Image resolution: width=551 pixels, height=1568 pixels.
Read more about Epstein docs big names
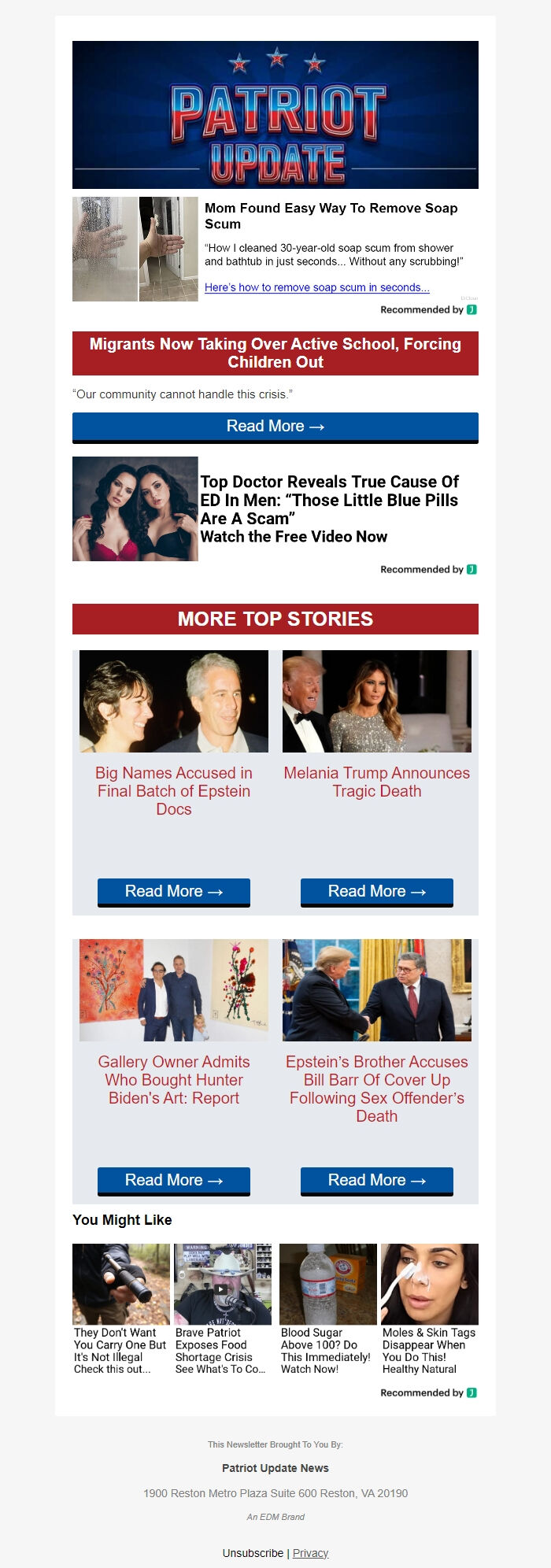coord(174,892)
